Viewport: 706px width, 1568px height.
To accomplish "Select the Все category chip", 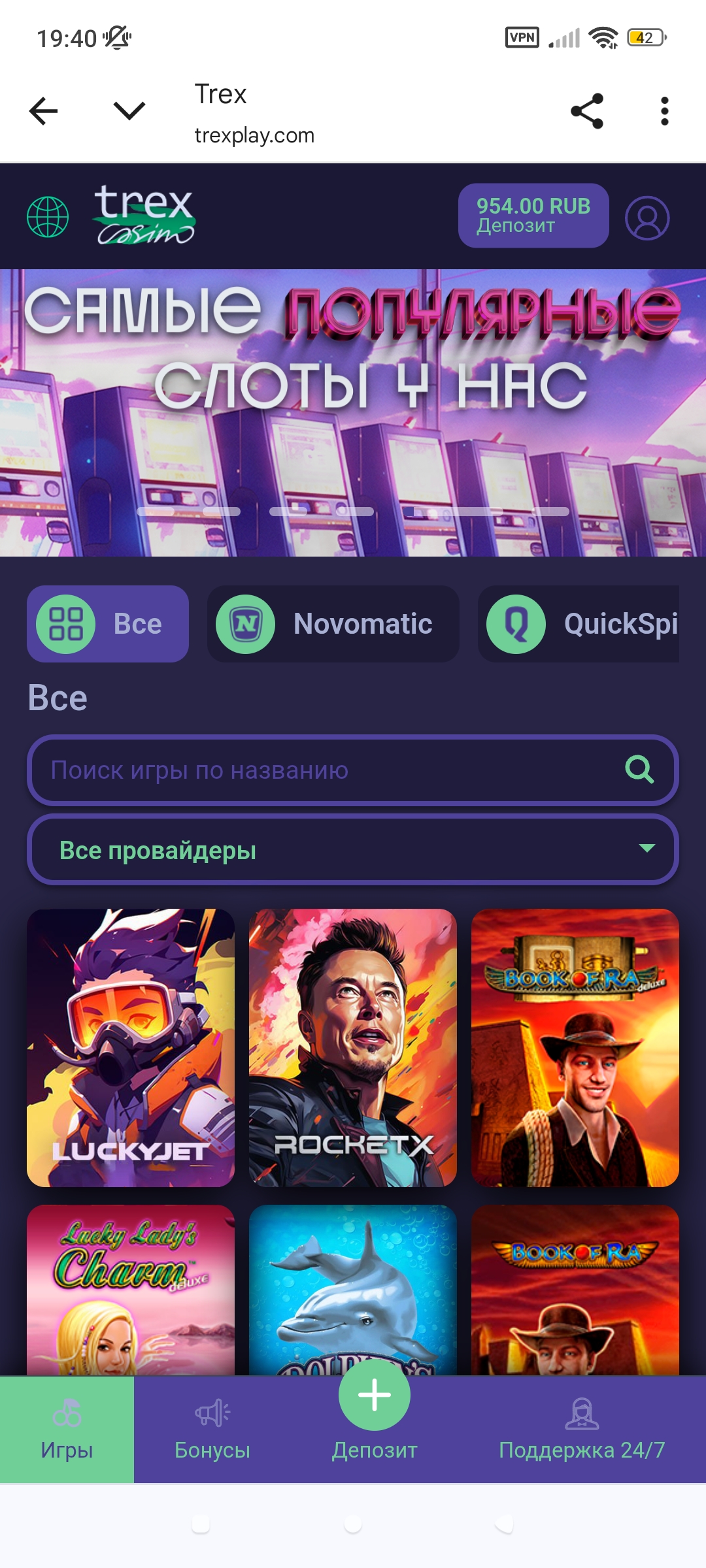I will click(108, 624).
